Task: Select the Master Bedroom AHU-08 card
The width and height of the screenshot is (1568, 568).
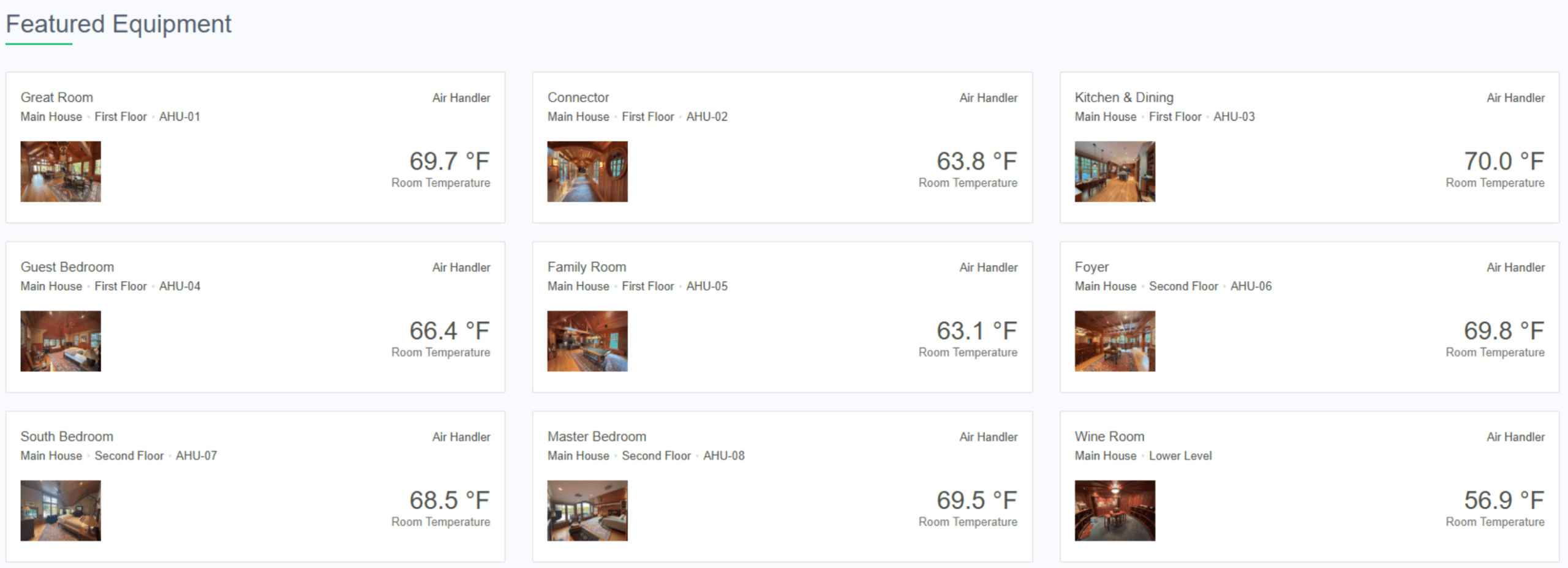Action: click(782, 487)
